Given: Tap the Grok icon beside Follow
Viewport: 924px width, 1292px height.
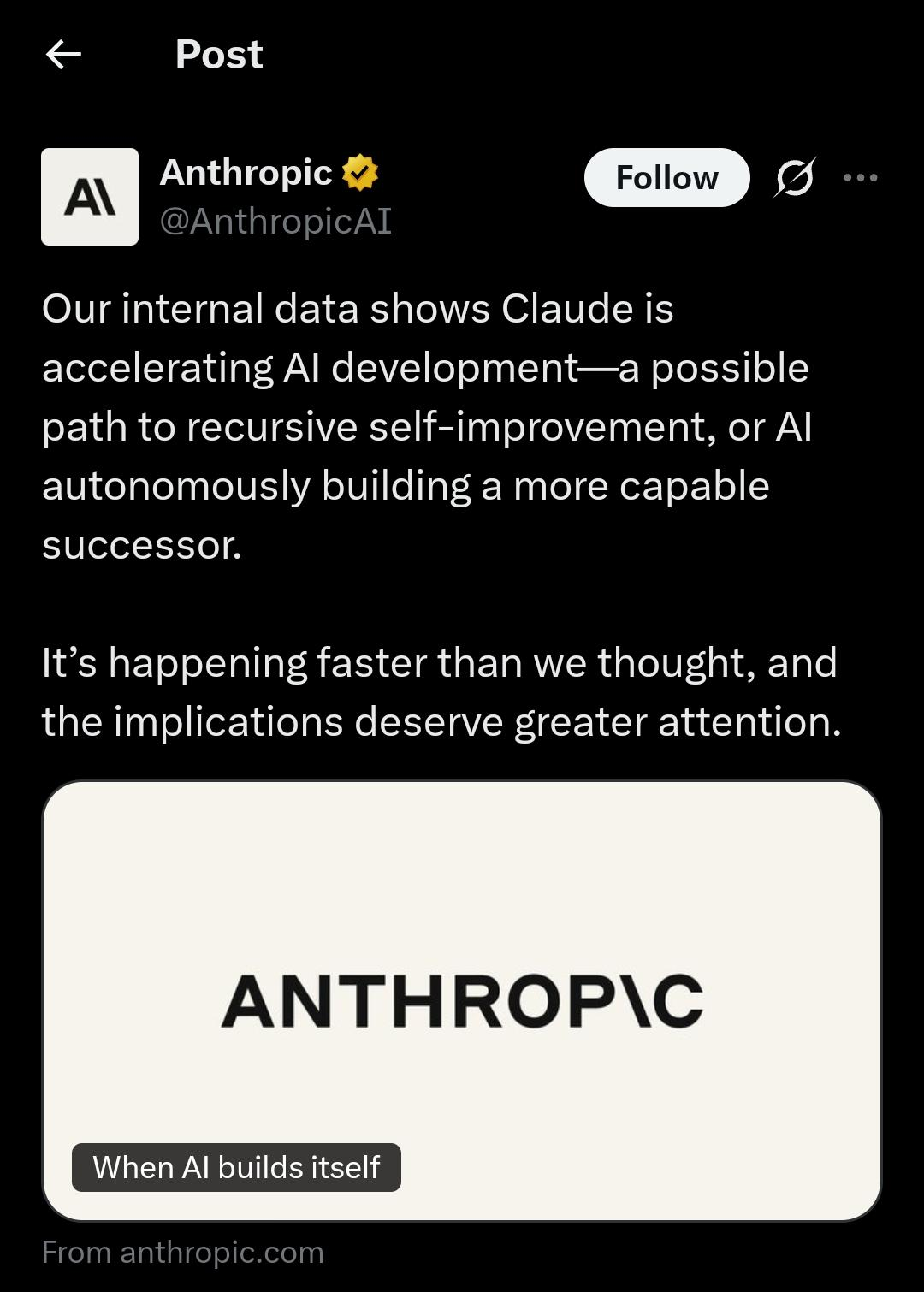Looking at the screenshot, I should tap(795, 177).
